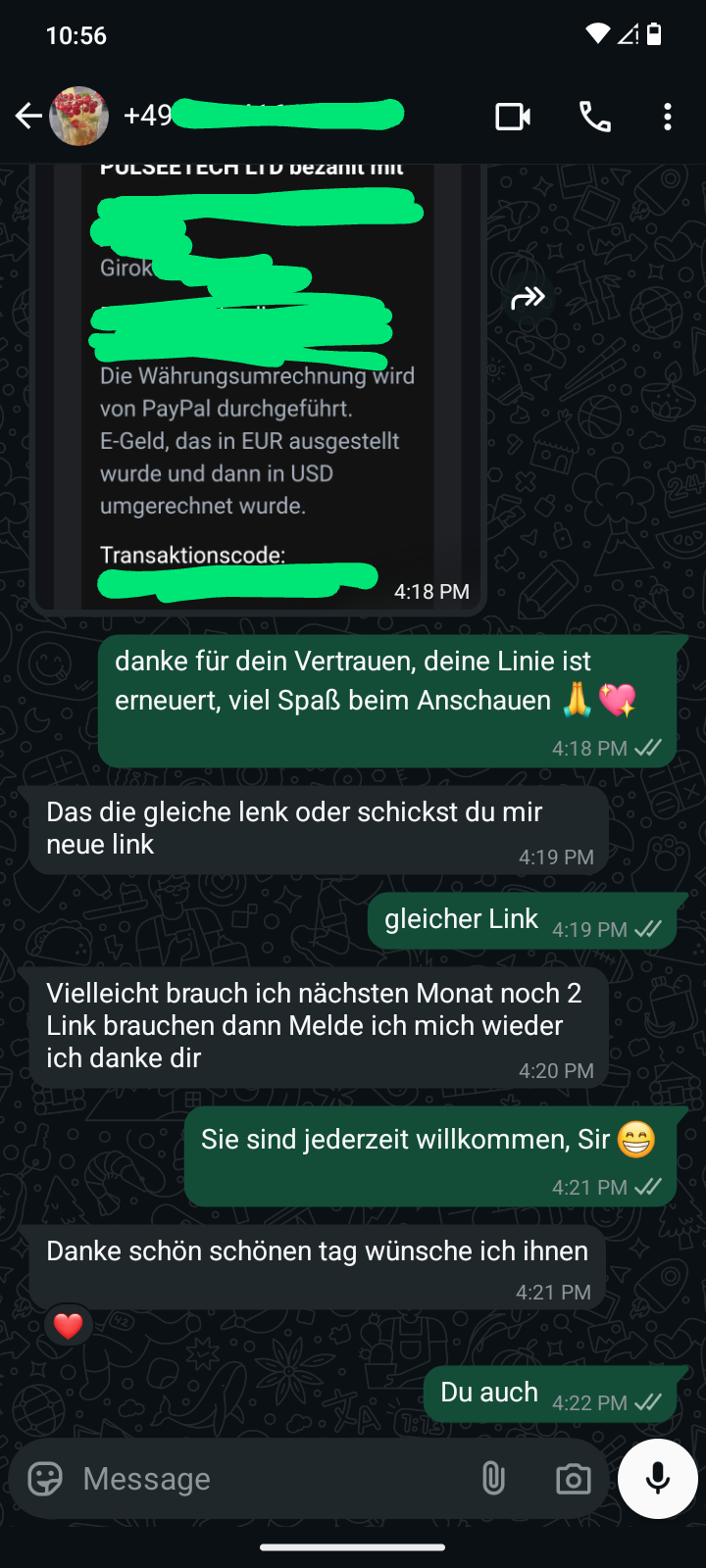Attach a file to the chat
The height and width of the screenshot is (1568, 706).
493,1478
